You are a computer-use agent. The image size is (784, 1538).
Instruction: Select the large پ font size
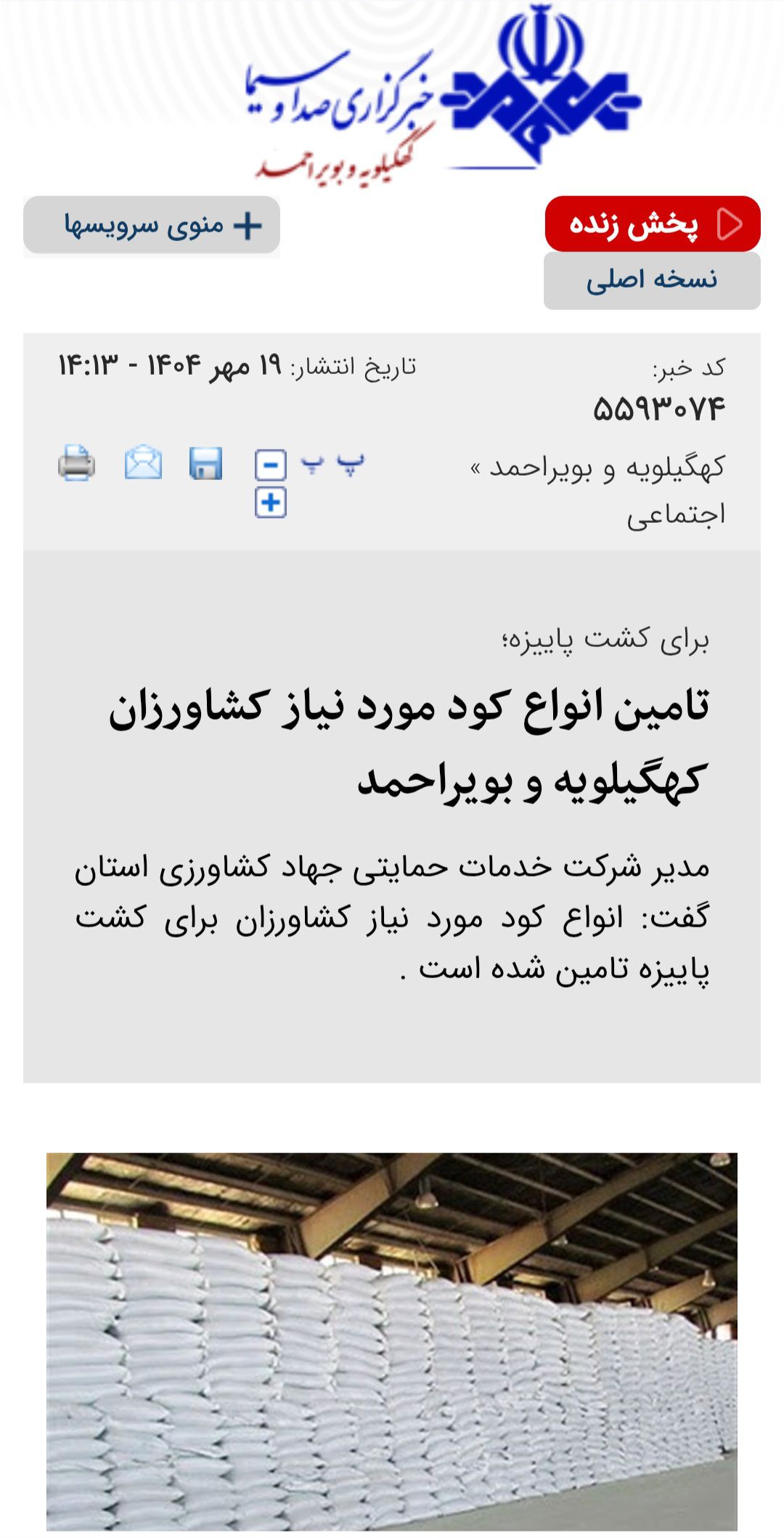pos(351,465)
